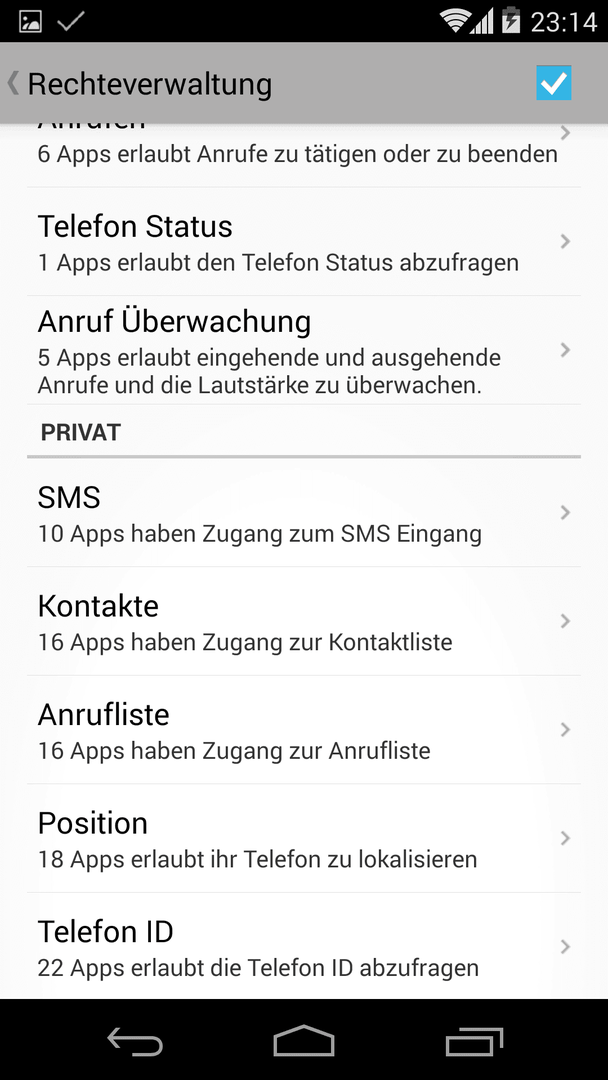
Task: Open the Telefon Status permissions
Action: tap(304, 242)
